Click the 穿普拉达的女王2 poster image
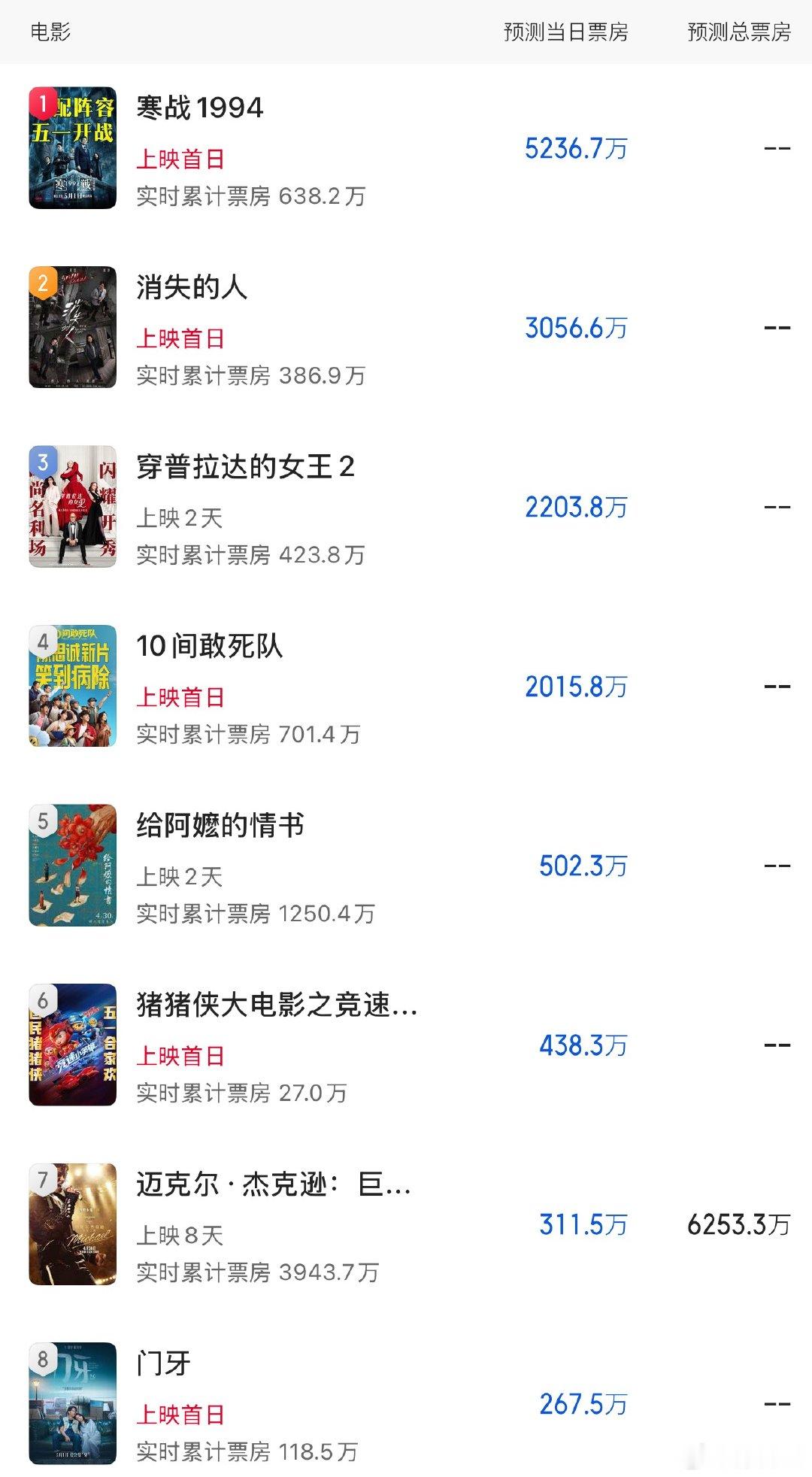812x1477 pixels. [73, 508]
